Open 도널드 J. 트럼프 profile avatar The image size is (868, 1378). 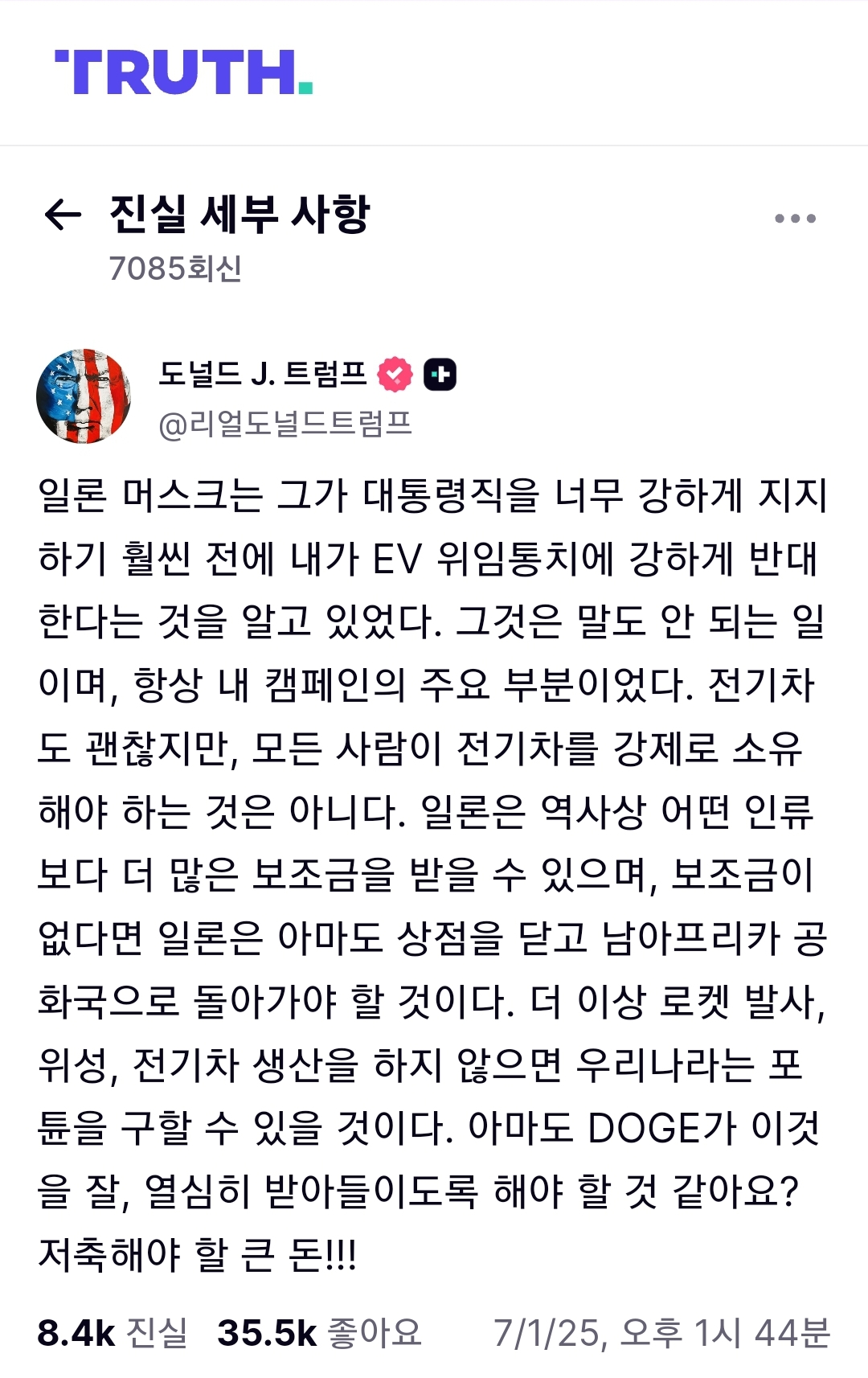[84, 396]
